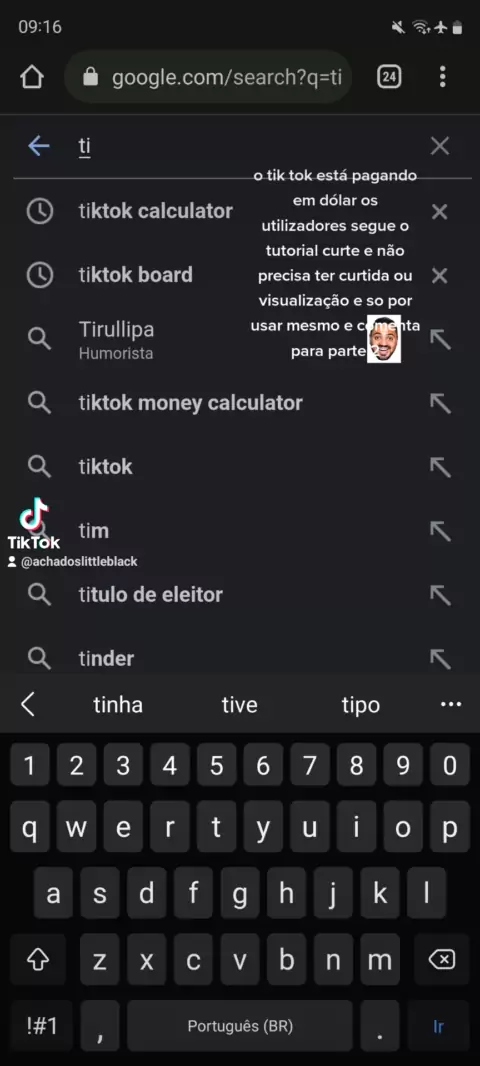The image size is (480, 1066).
Task: Hit the backspace key
Action: coord(441,959)
